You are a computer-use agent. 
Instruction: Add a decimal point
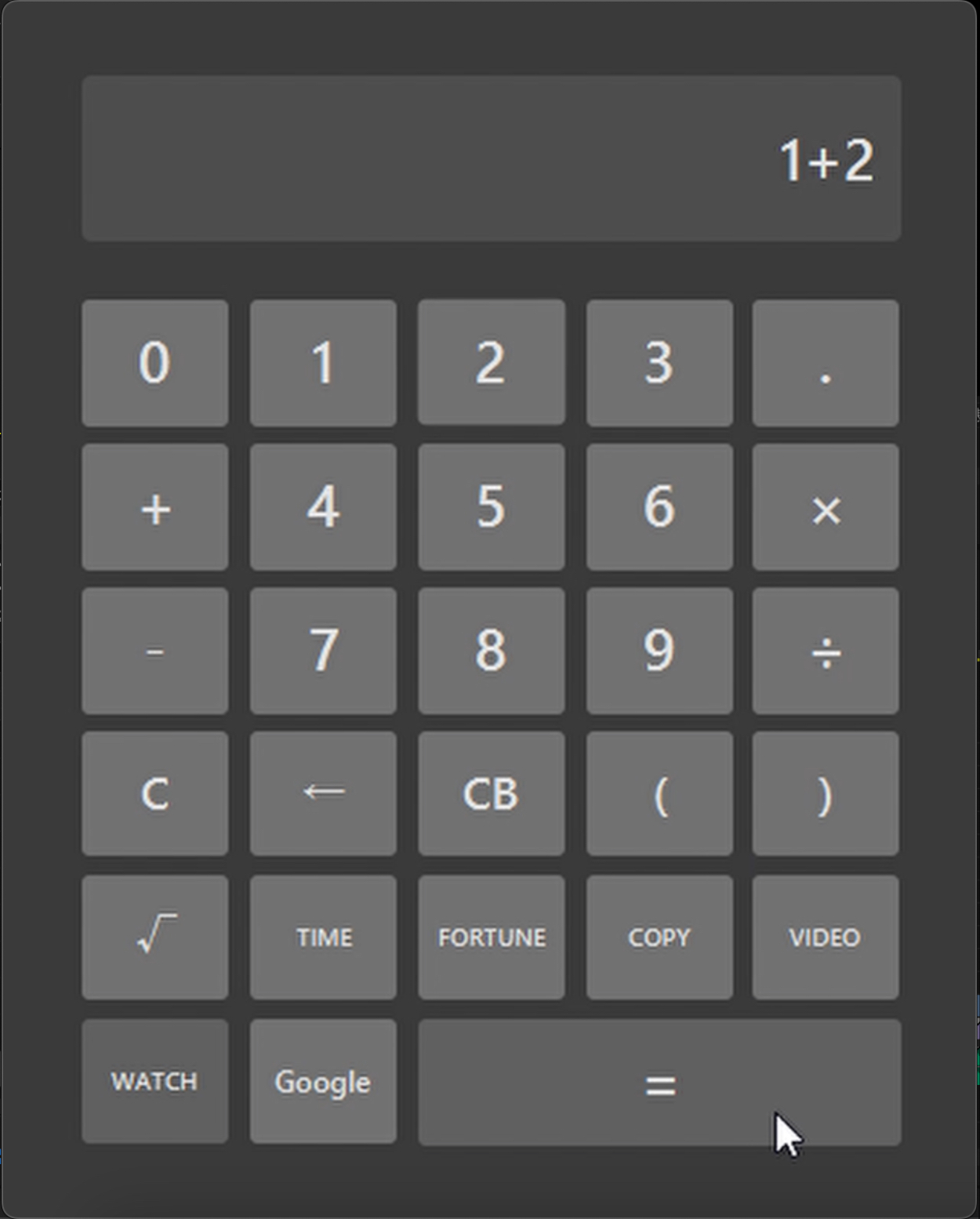click(826, 363)
